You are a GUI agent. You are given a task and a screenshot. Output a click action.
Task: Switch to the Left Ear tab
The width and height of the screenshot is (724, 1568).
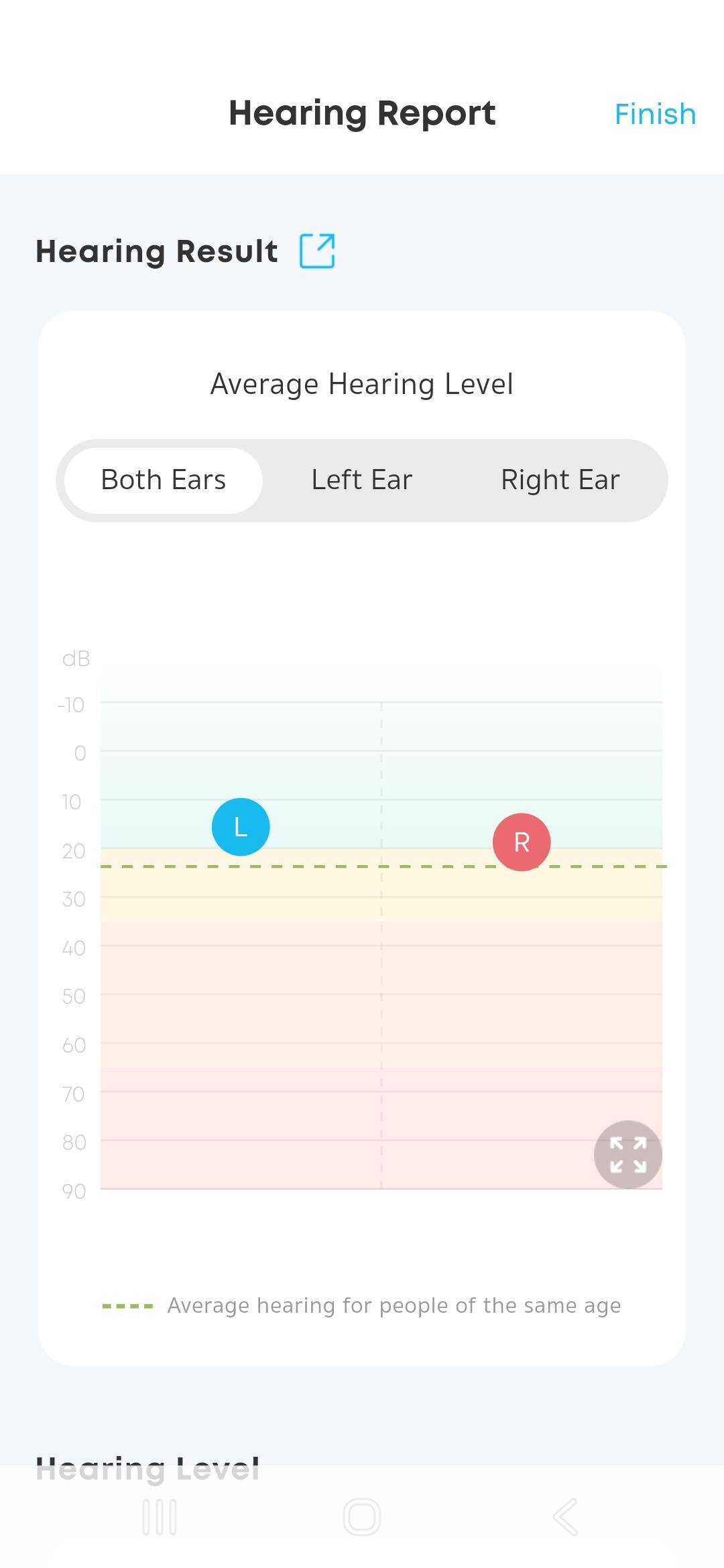(362, 480)
